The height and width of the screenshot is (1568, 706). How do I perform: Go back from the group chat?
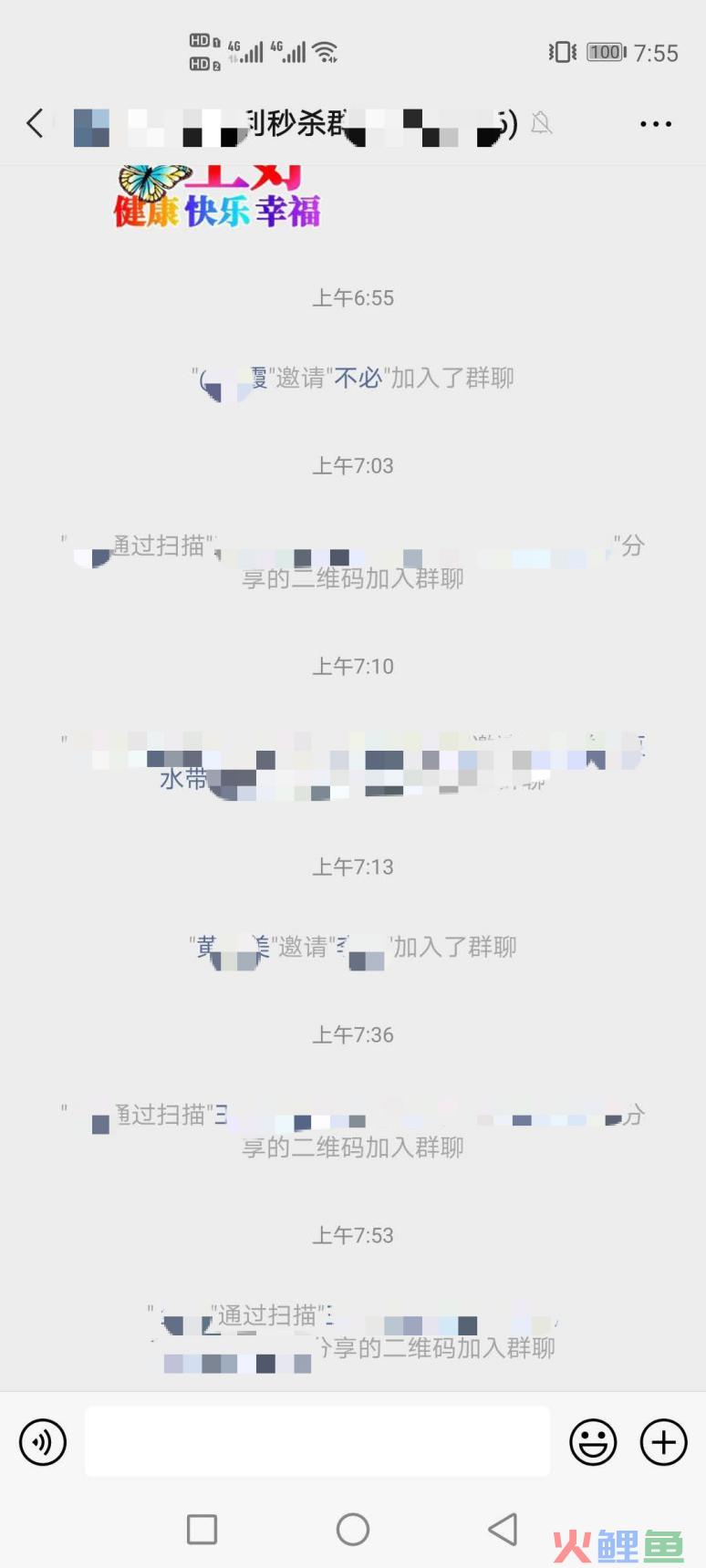coord(35,123)
